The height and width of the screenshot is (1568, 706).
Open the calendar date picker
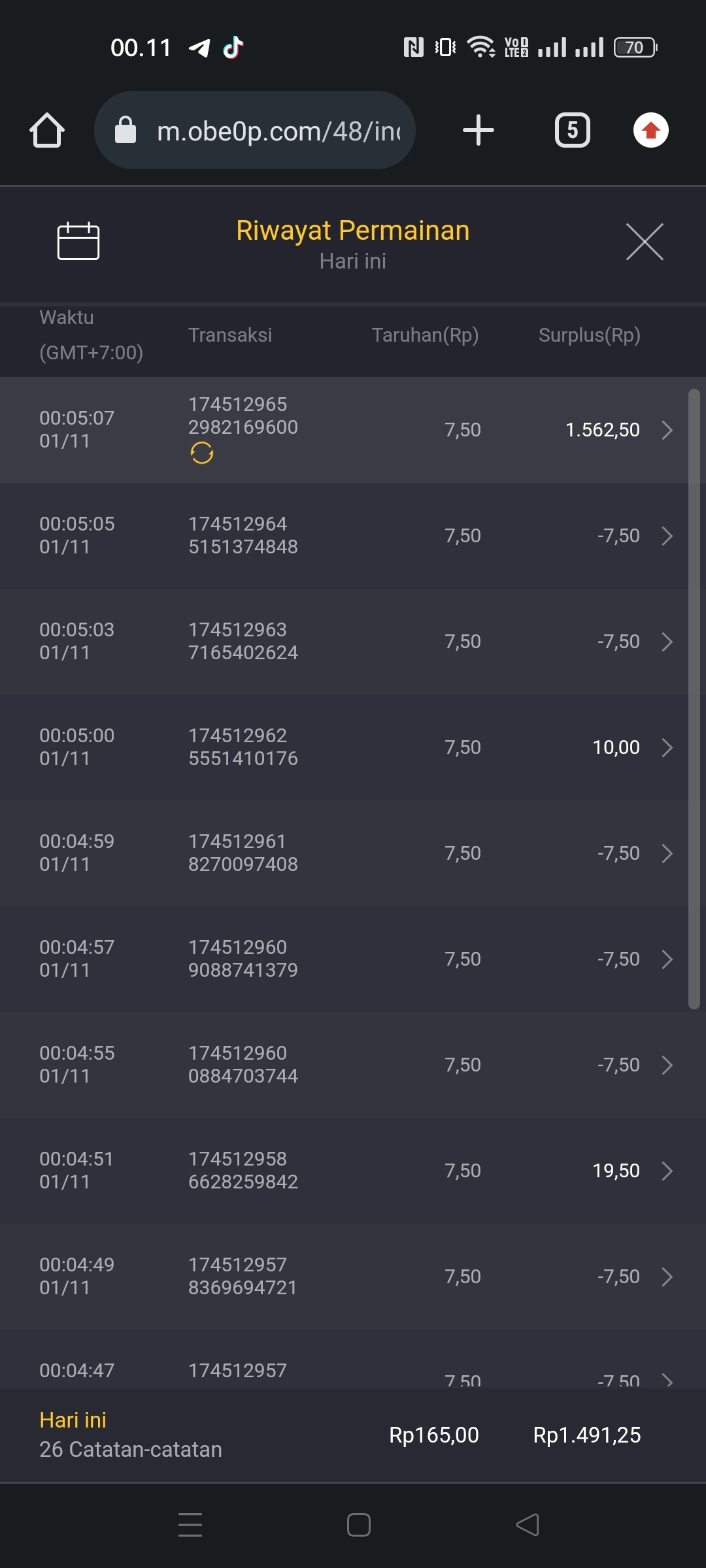click(78, 241)
